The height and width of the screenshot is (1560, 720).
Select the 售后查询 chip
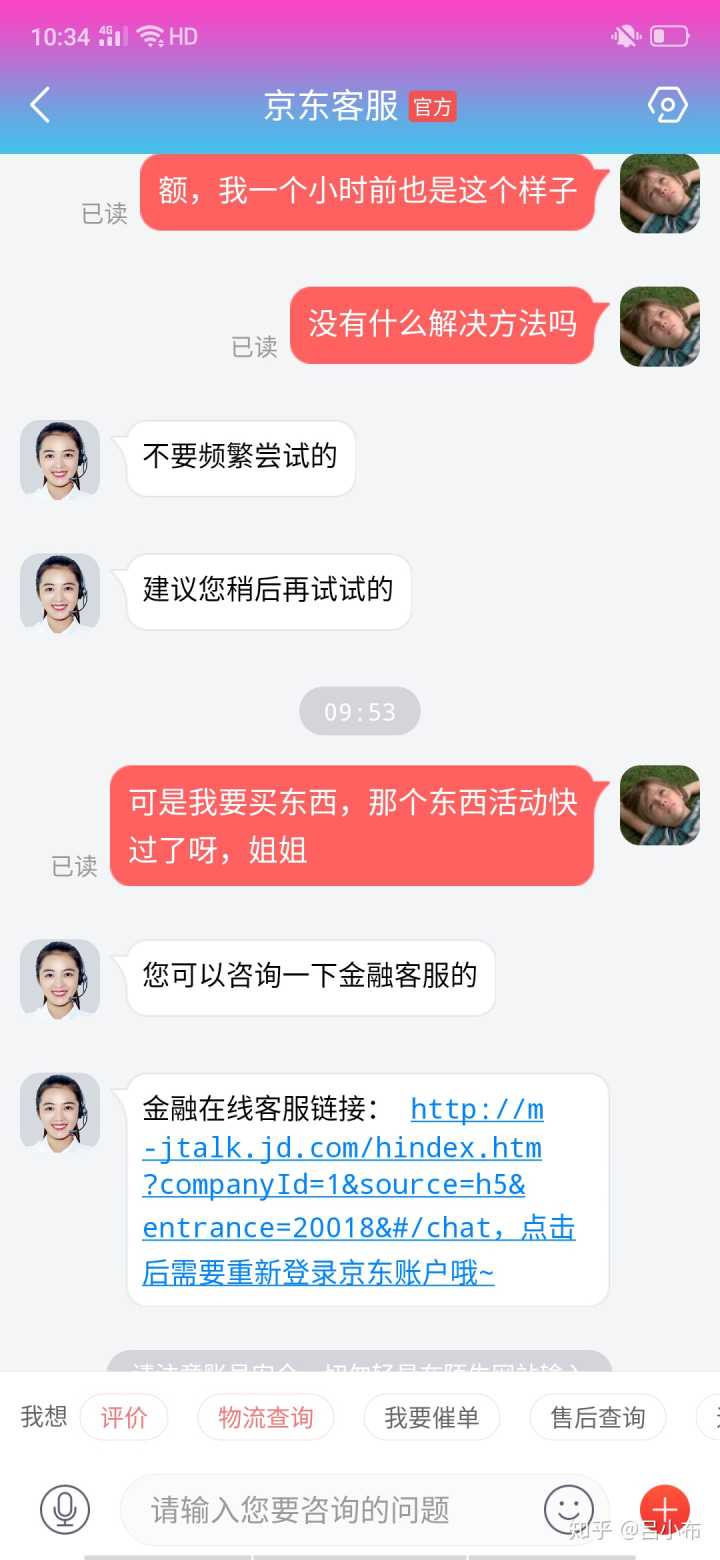(x=597, y=1417)
